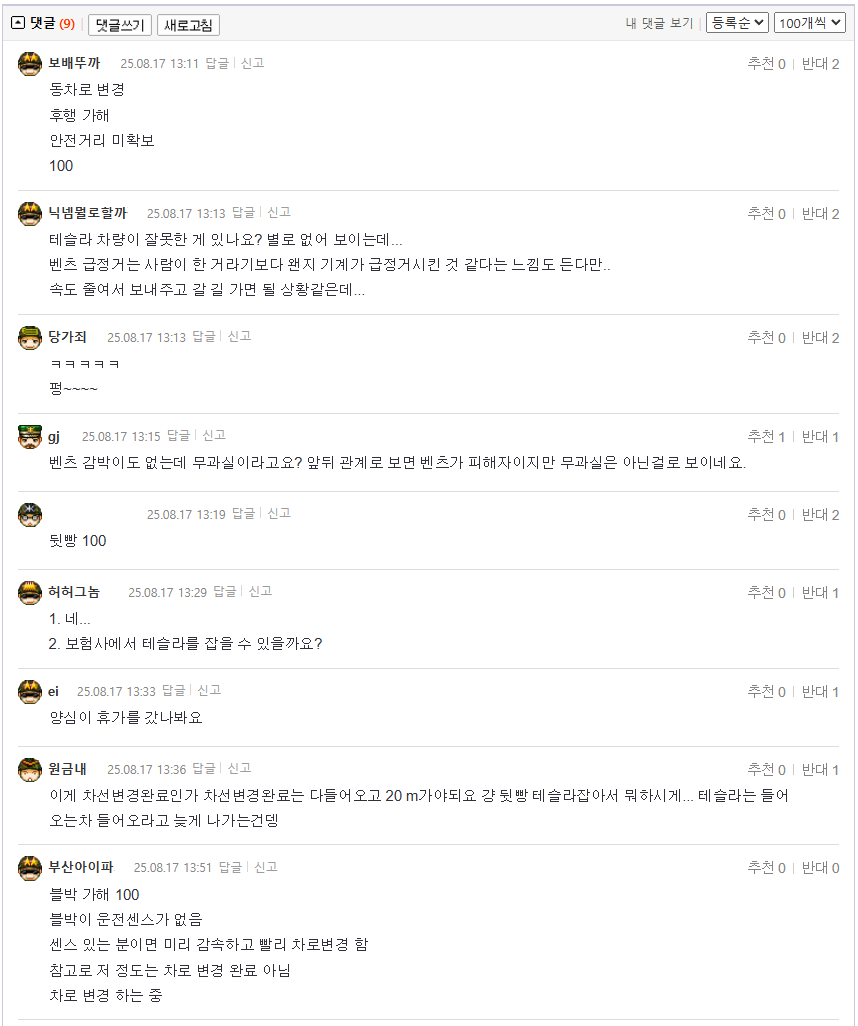Reply to gj's comment via 답글

point(178,436)
